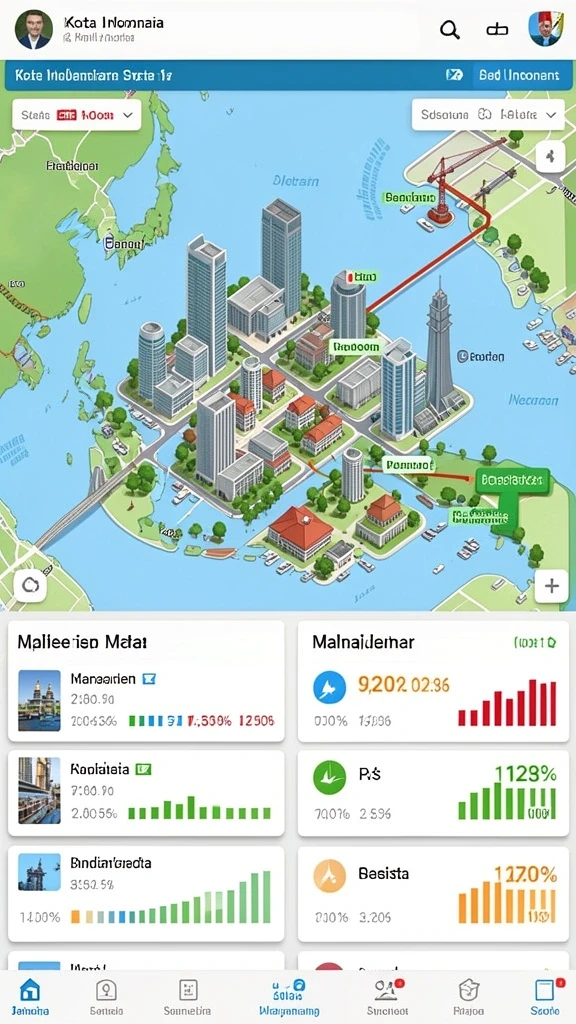
Task: Open the Bndian'eradta card
Action: 146,893
